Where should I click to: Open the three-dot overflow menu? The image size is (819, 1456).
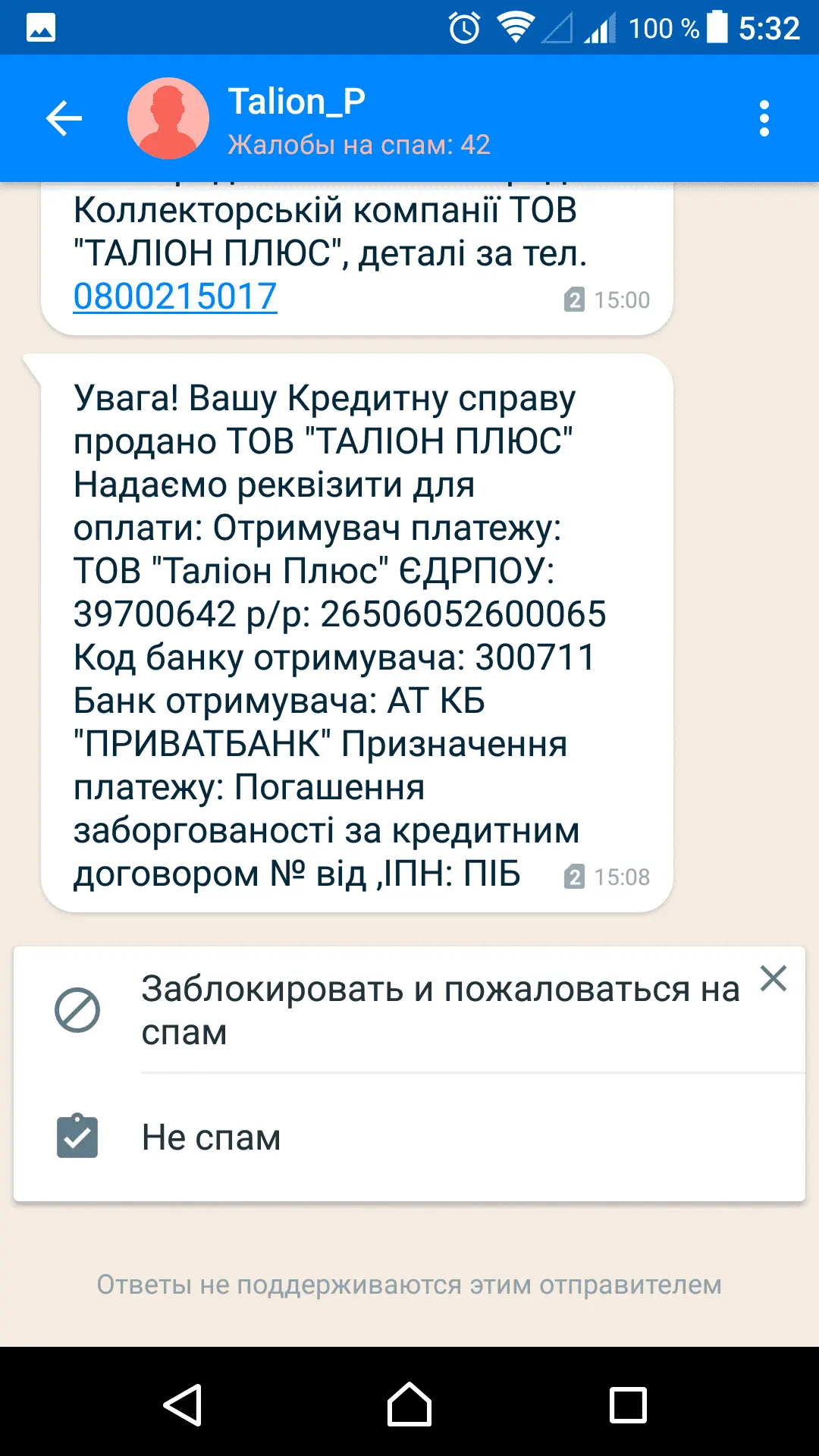(764, 118)
